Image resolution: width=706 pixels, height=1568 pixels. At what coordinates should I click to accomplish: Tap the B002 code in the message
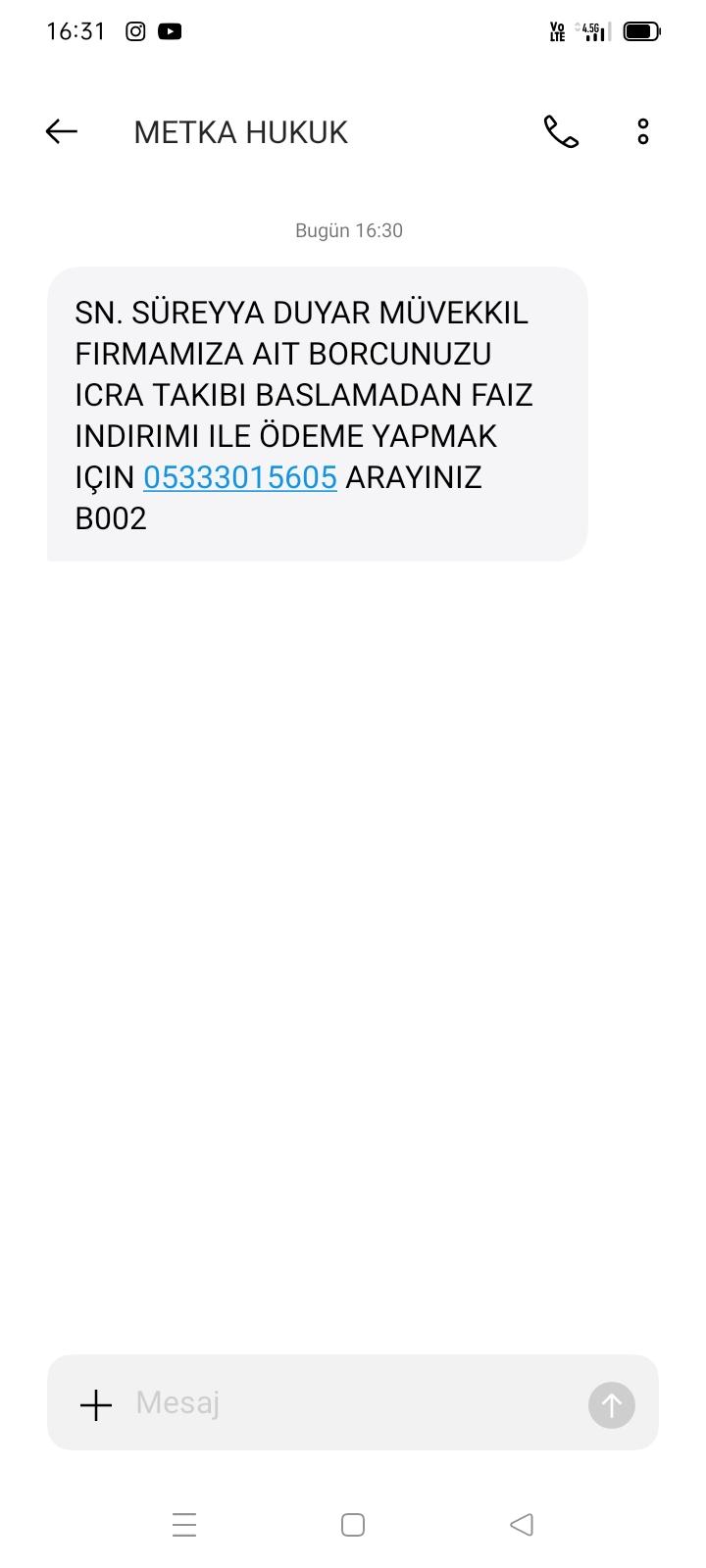(x=111, y=518)
